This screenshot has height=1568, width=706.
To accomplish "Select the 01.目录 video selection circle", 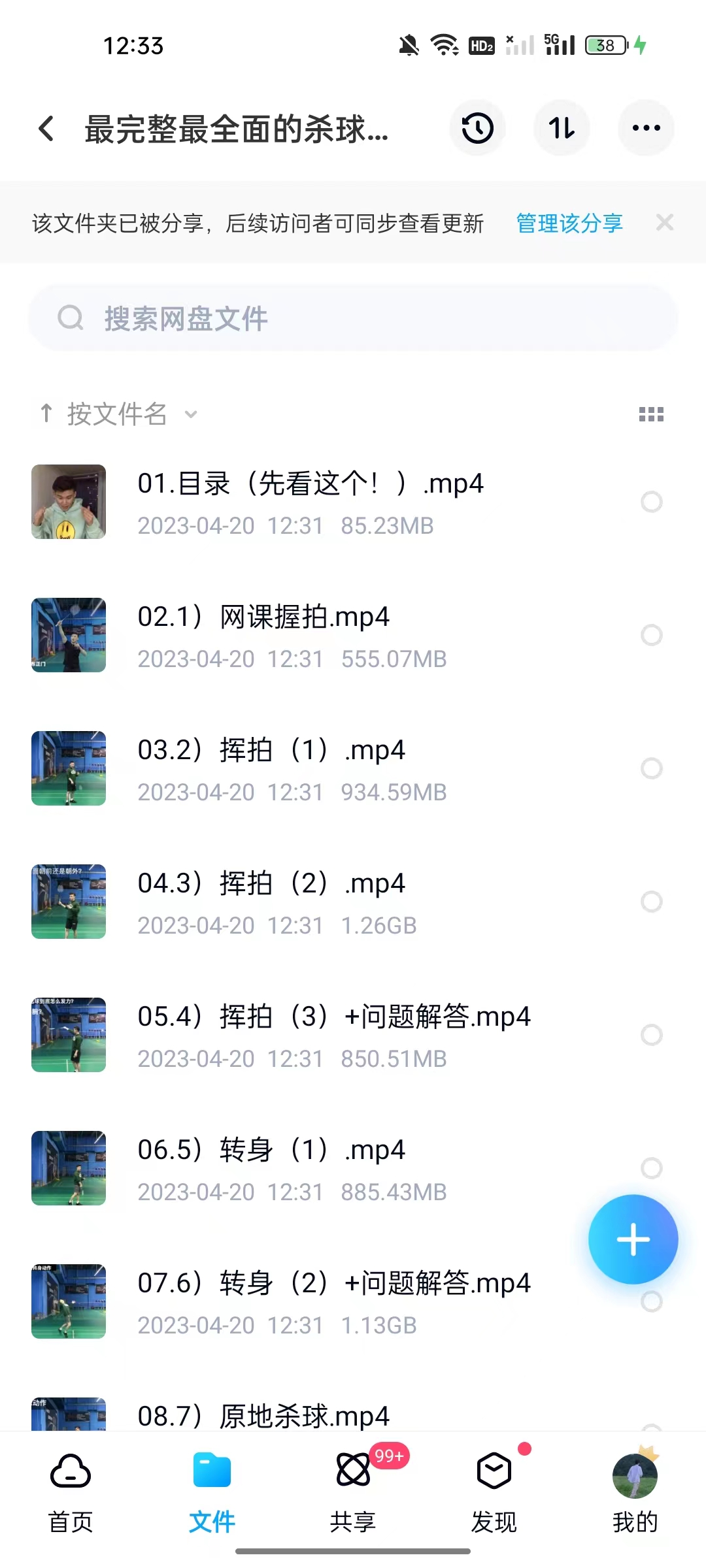I will (651, 502).
